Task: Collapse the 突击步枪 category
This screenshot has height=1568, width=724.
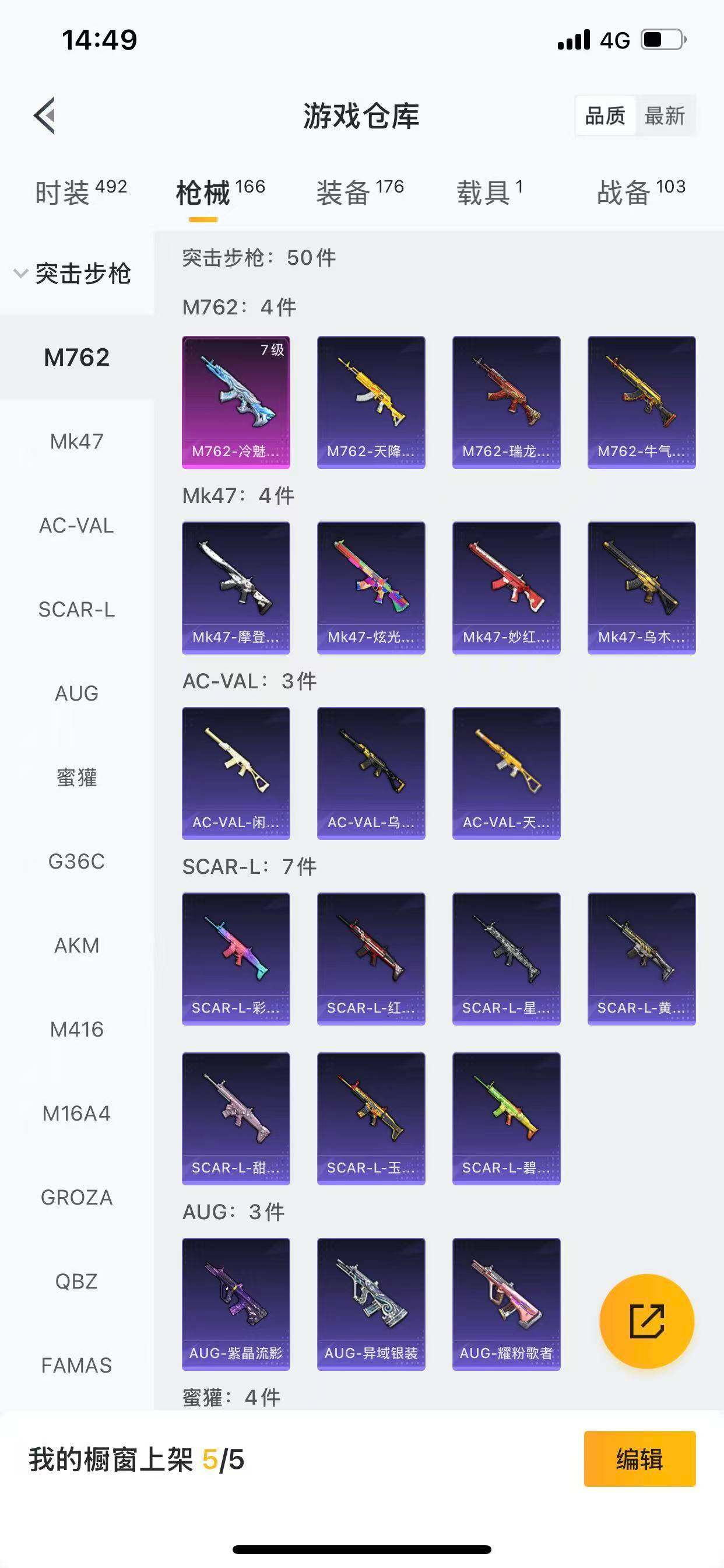Action: pyautogui.click(x=72, y=274)
